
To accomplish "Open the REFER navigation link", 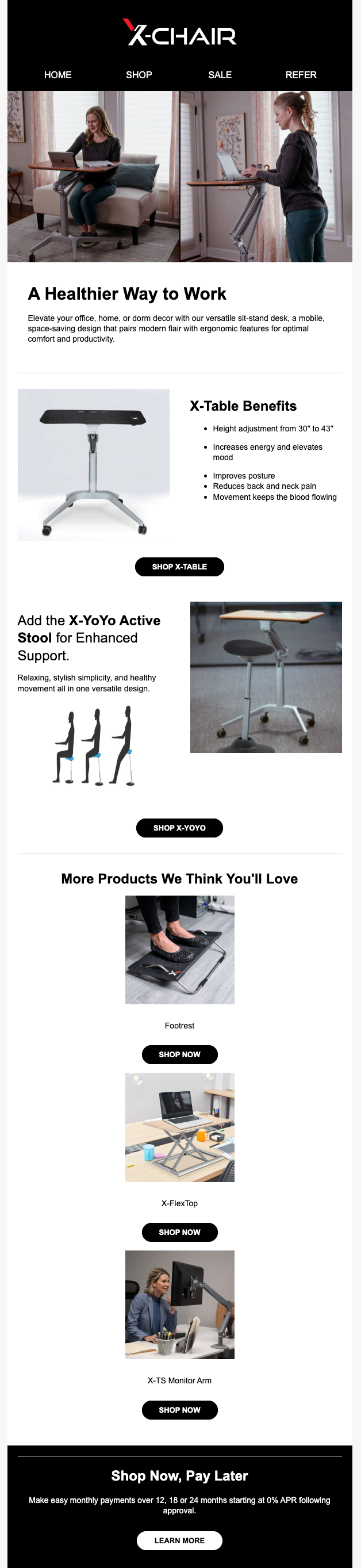I will [x=301, y=75].
